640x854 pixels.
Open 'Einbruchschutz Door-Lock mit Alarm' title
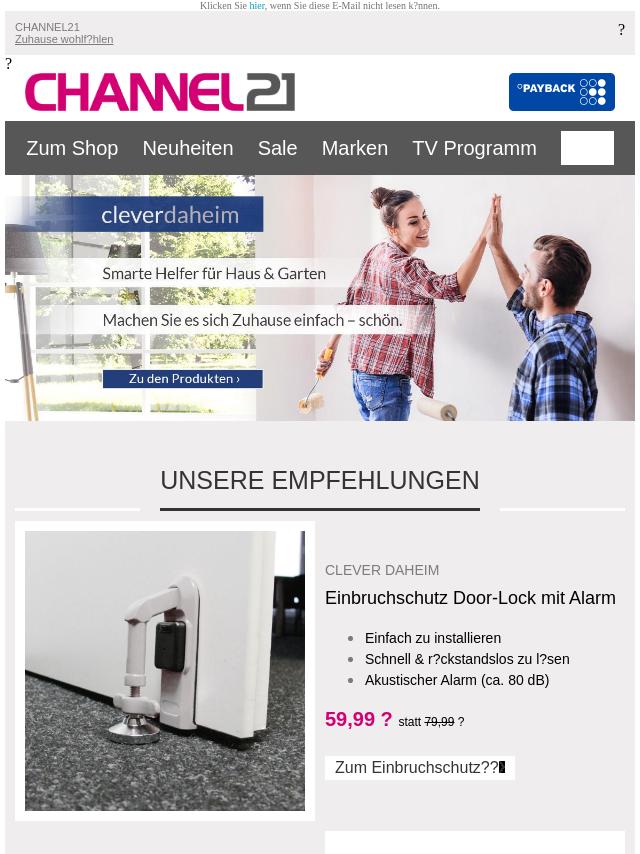(470, 598)
